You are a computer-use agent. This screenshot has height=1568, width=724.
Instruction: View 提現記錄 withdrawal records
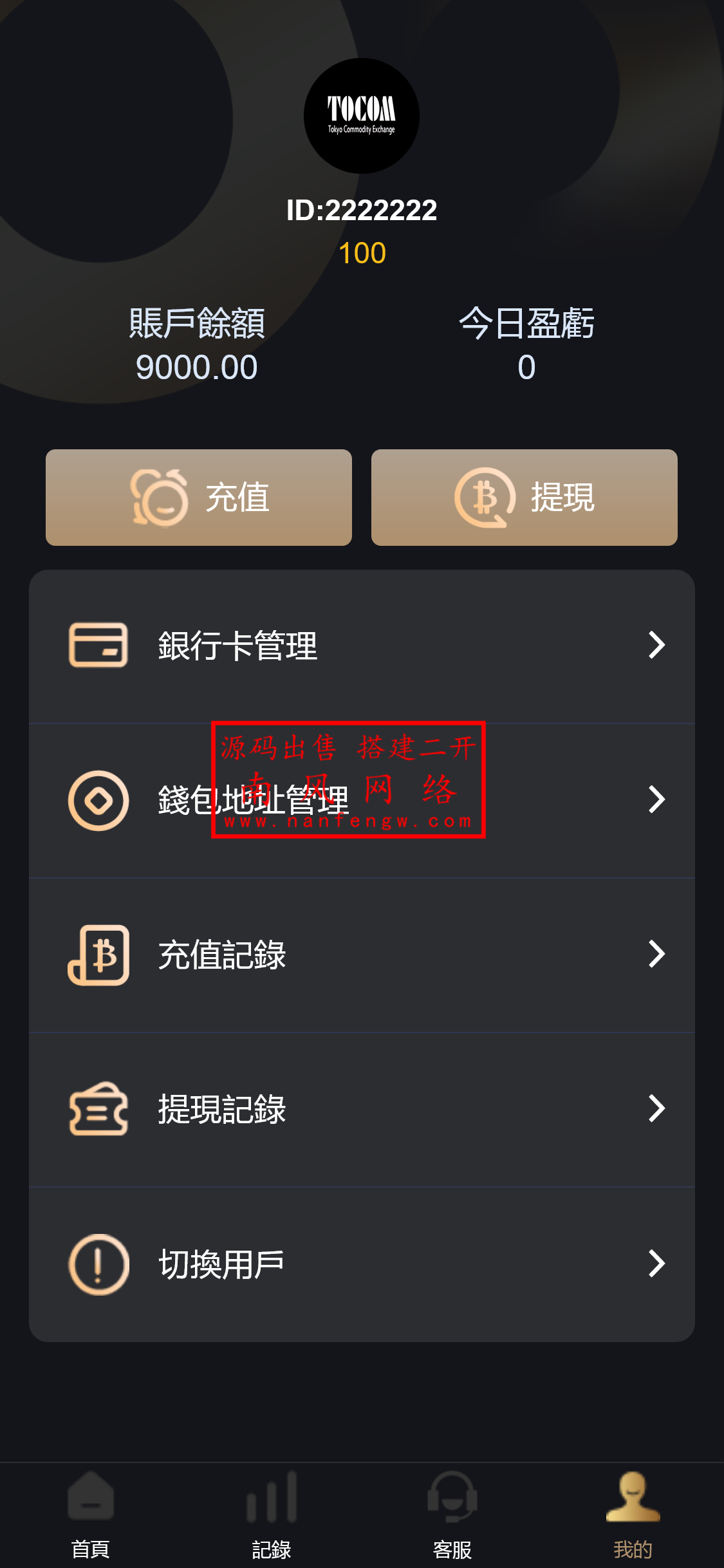(362, 1109)
